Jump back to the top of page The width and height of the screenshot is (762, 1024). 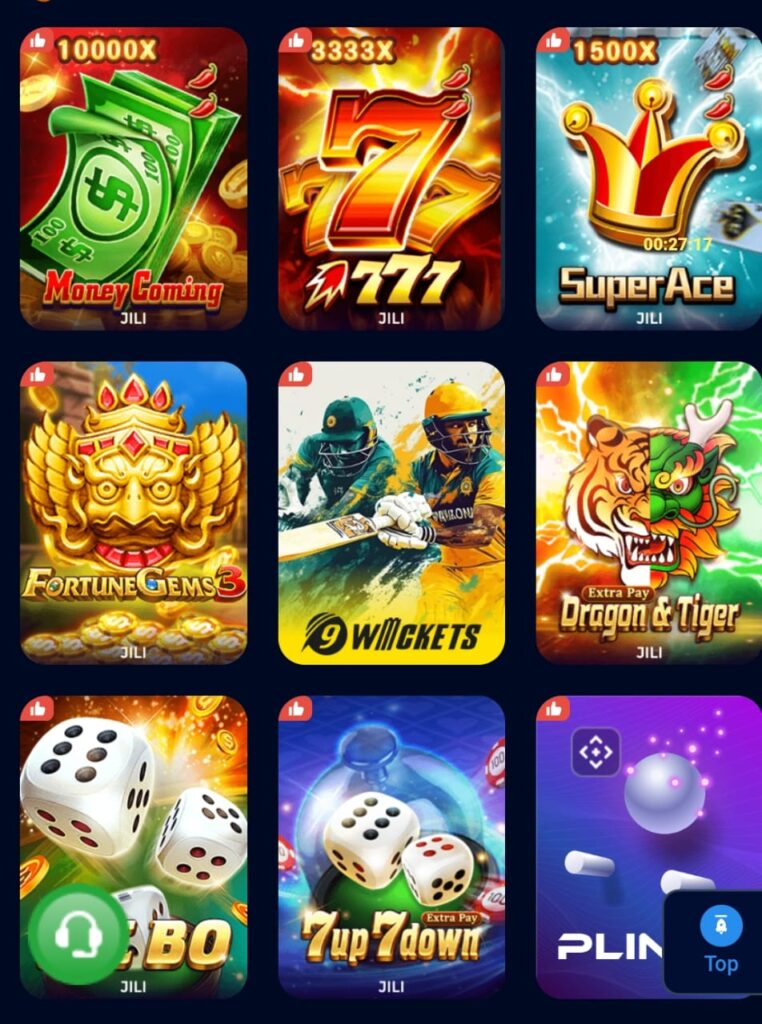click(x=720, y=941)
